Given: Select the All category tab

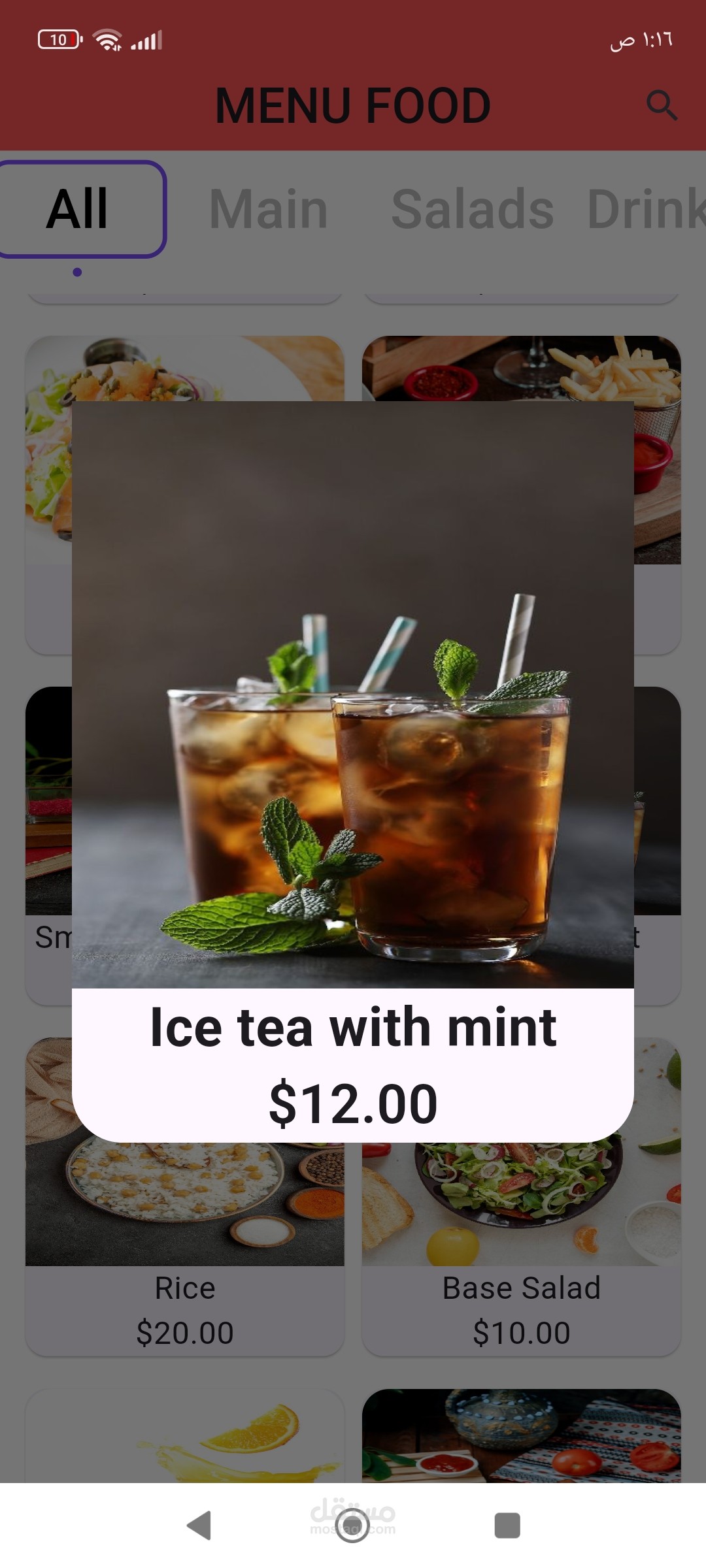Looking at the screenshot, I should click(x=78, y=209).
